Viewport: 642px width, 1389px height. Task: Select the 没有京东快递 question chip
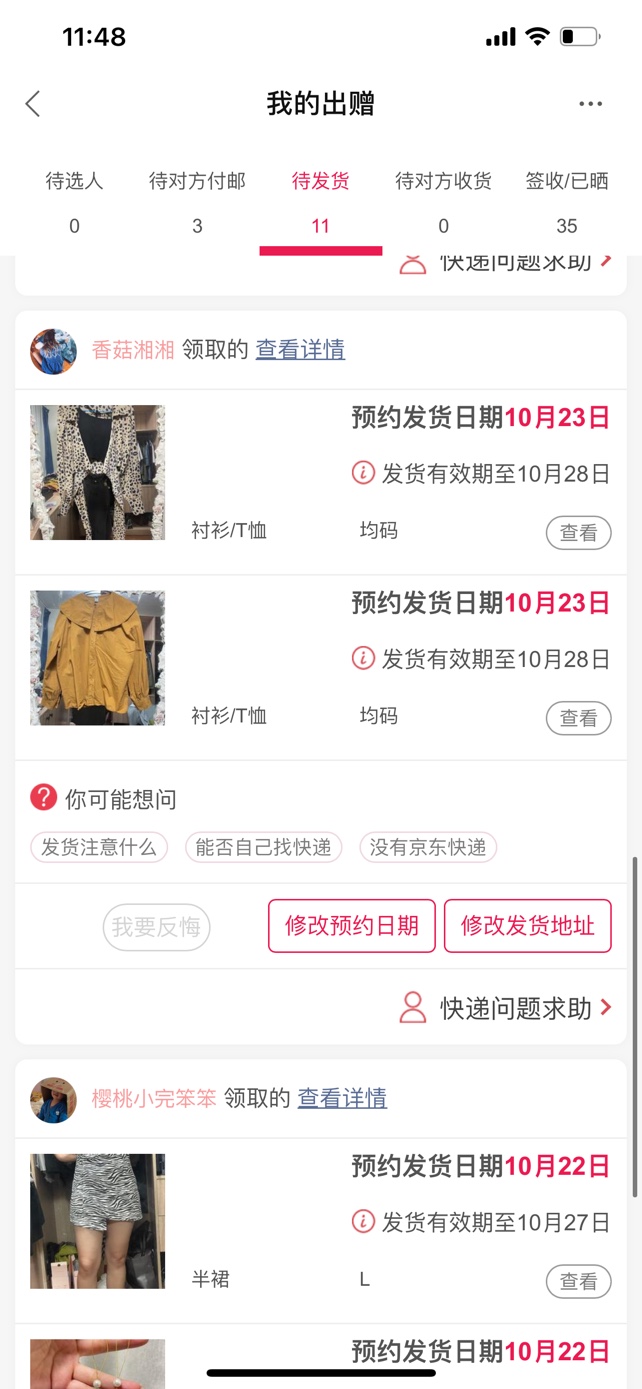pyautogui.click(x=427, y=848)
